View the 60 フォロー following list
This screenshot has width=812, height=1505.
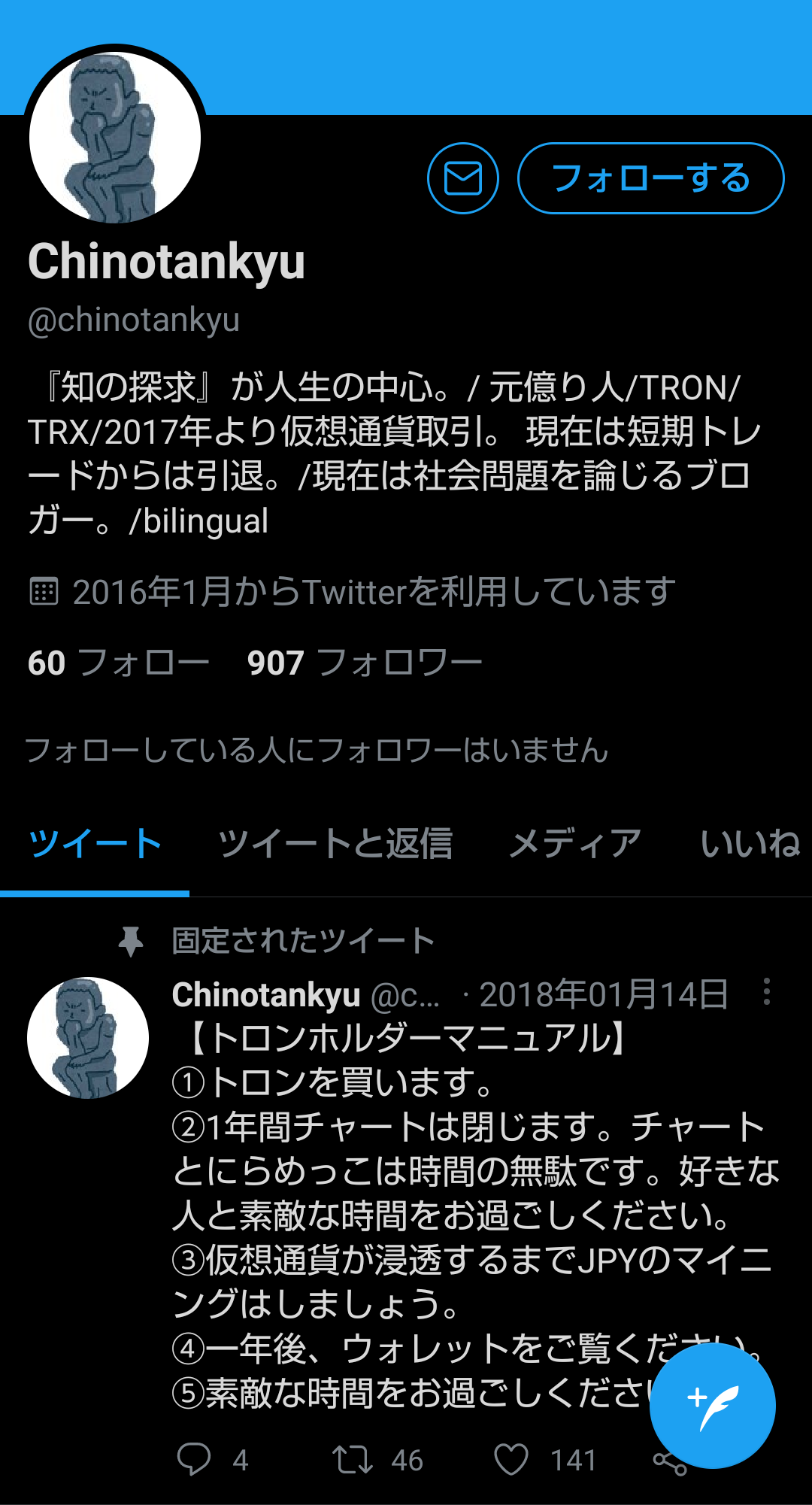(x=118, y=663)
